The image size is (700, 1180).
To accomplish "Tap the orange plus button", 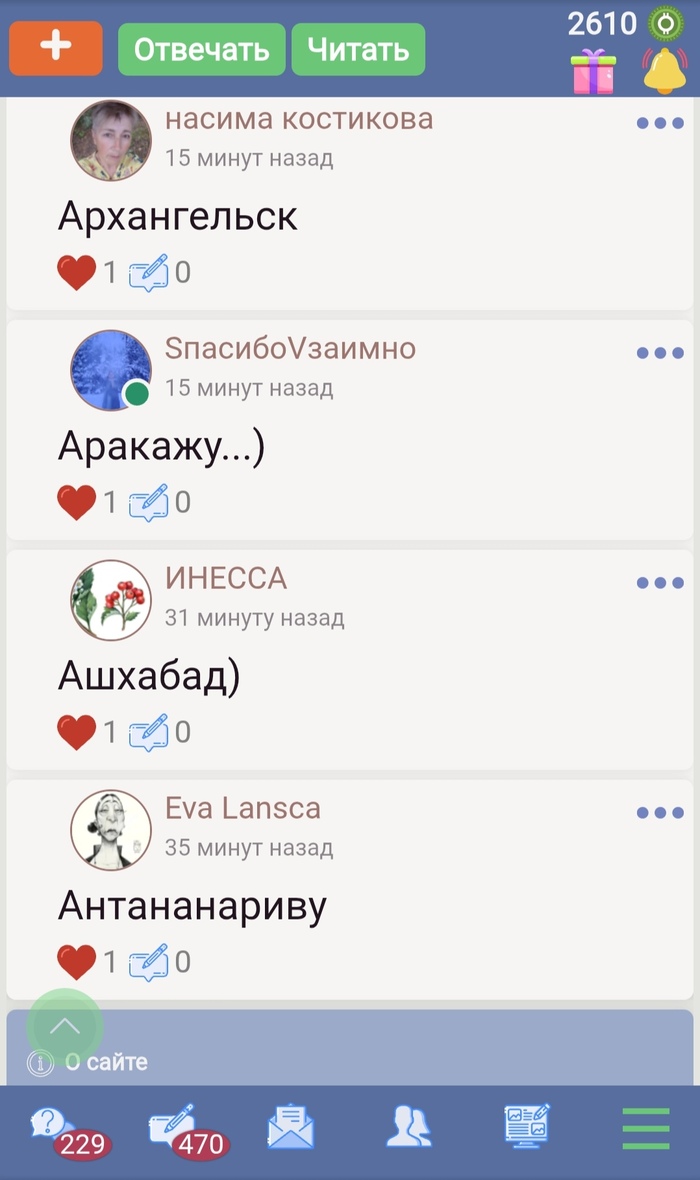I will (56, 48).
